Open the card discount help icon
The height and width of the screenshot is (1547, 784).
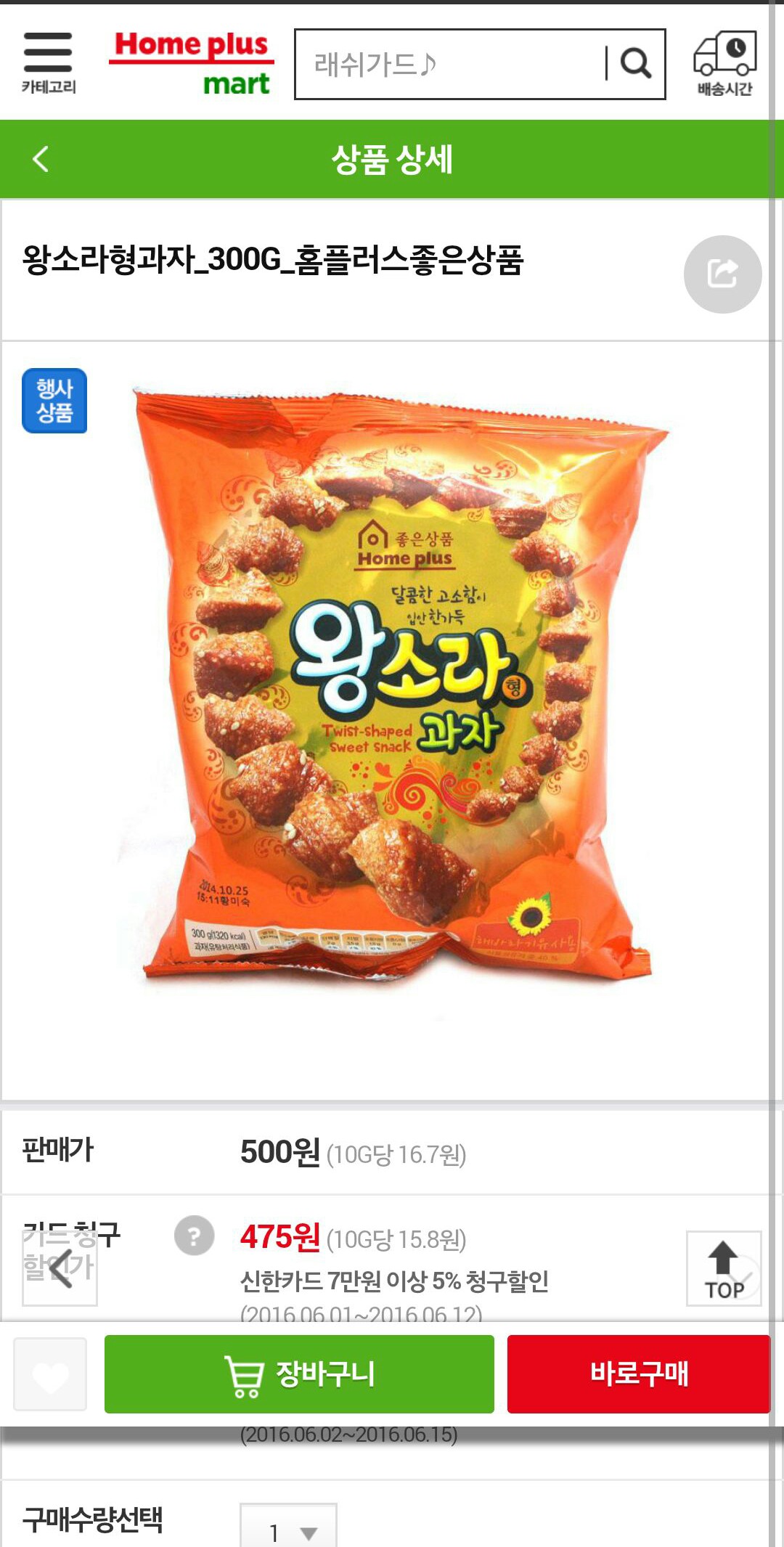[194, 1236]
